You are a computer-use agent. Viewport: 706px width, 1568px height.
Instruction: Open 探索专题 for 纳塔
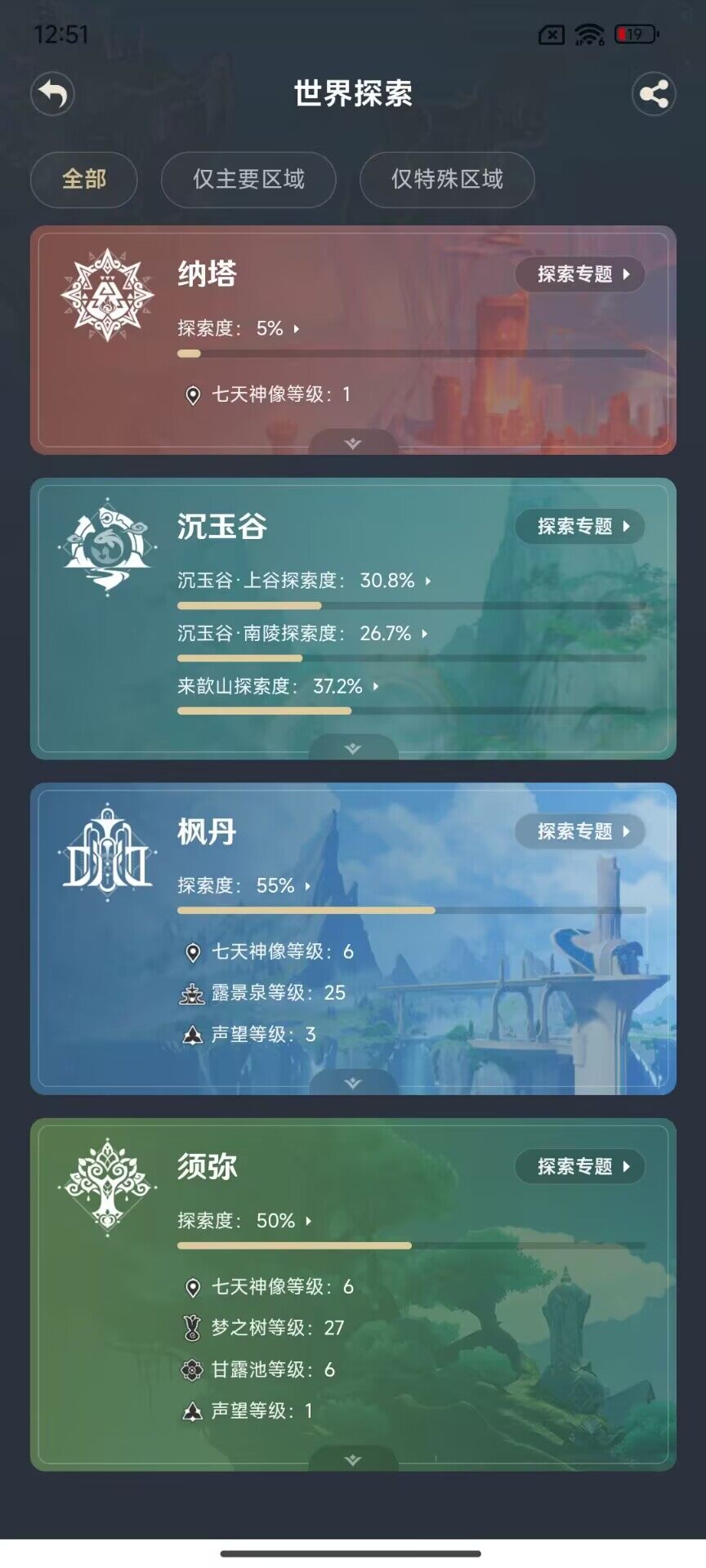click(x=580, y=274)
